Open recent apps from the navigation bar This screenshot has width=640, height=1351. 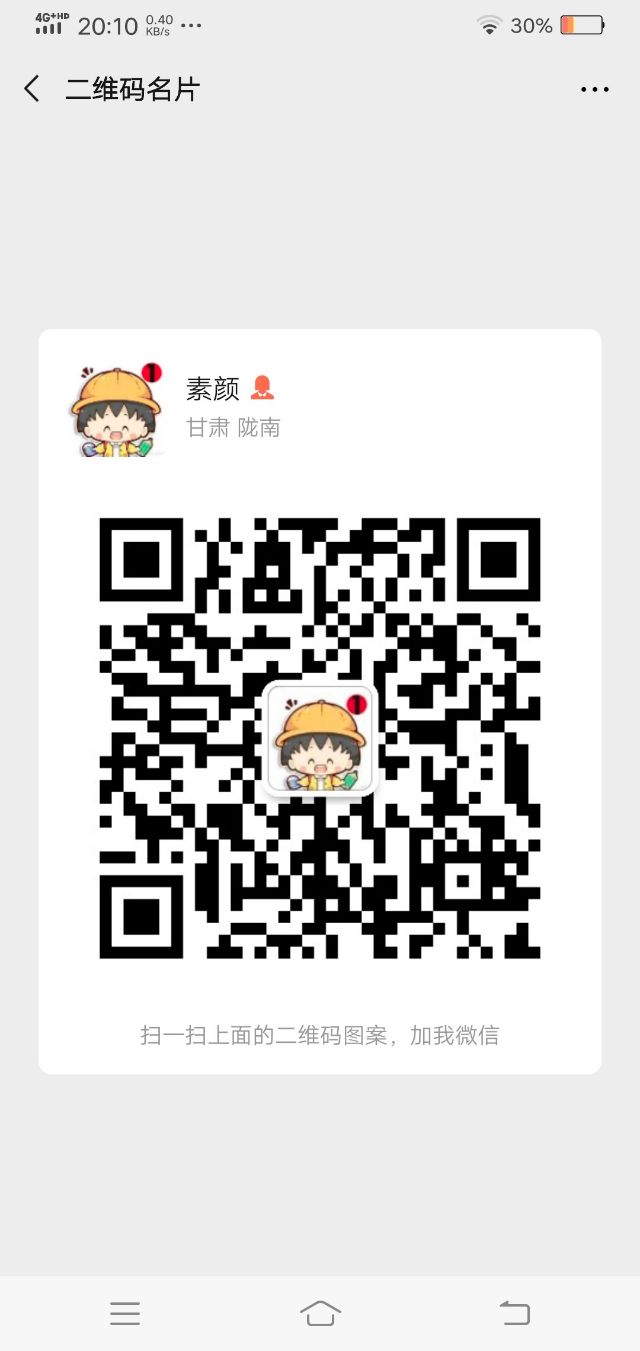[125, 1313]
